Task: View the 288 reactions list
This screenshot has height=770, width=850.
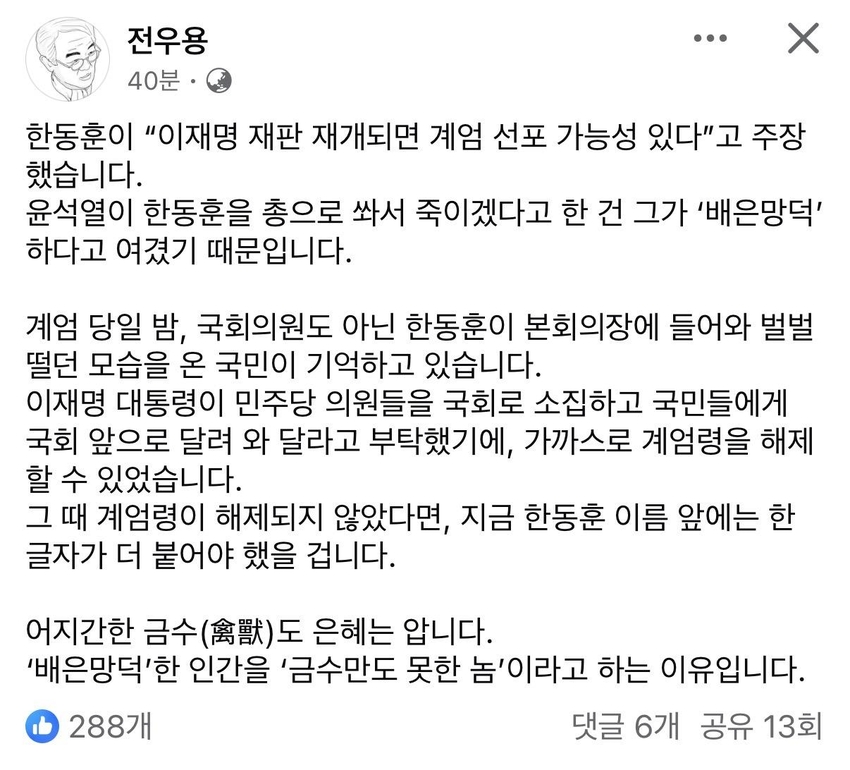Action: [x=91, y=726]
